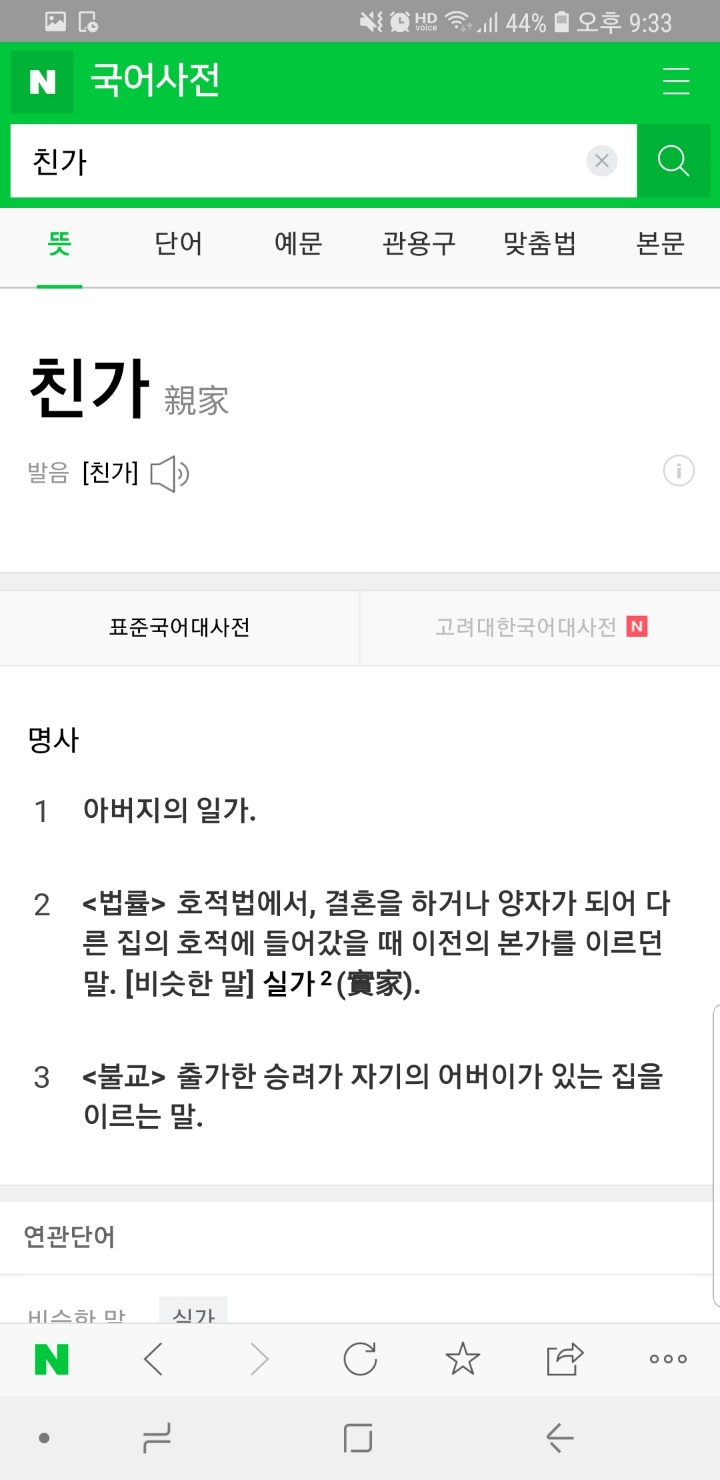Bookmark this page with the star
Screen dimensions: 720x1480
tap(462, 1358)
